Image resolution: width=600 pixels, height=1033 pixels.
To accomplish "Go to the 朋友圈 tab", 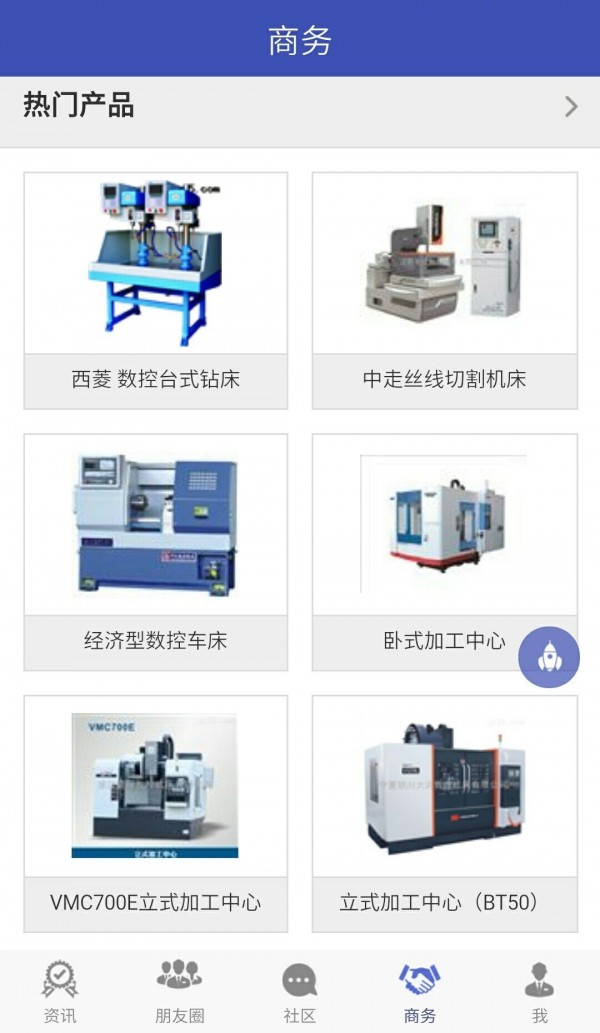I will pos(180,992).
